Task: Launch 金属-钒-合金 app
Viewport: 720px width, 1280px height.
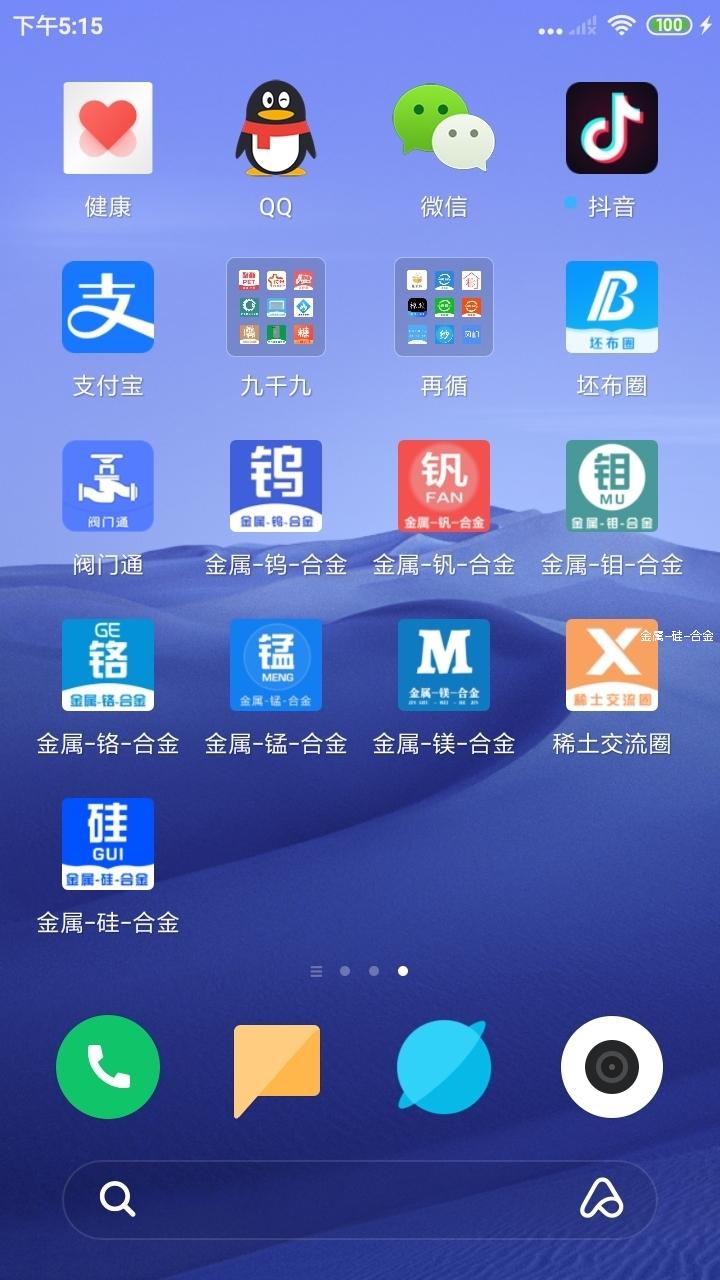Action: tap(444, 486)
